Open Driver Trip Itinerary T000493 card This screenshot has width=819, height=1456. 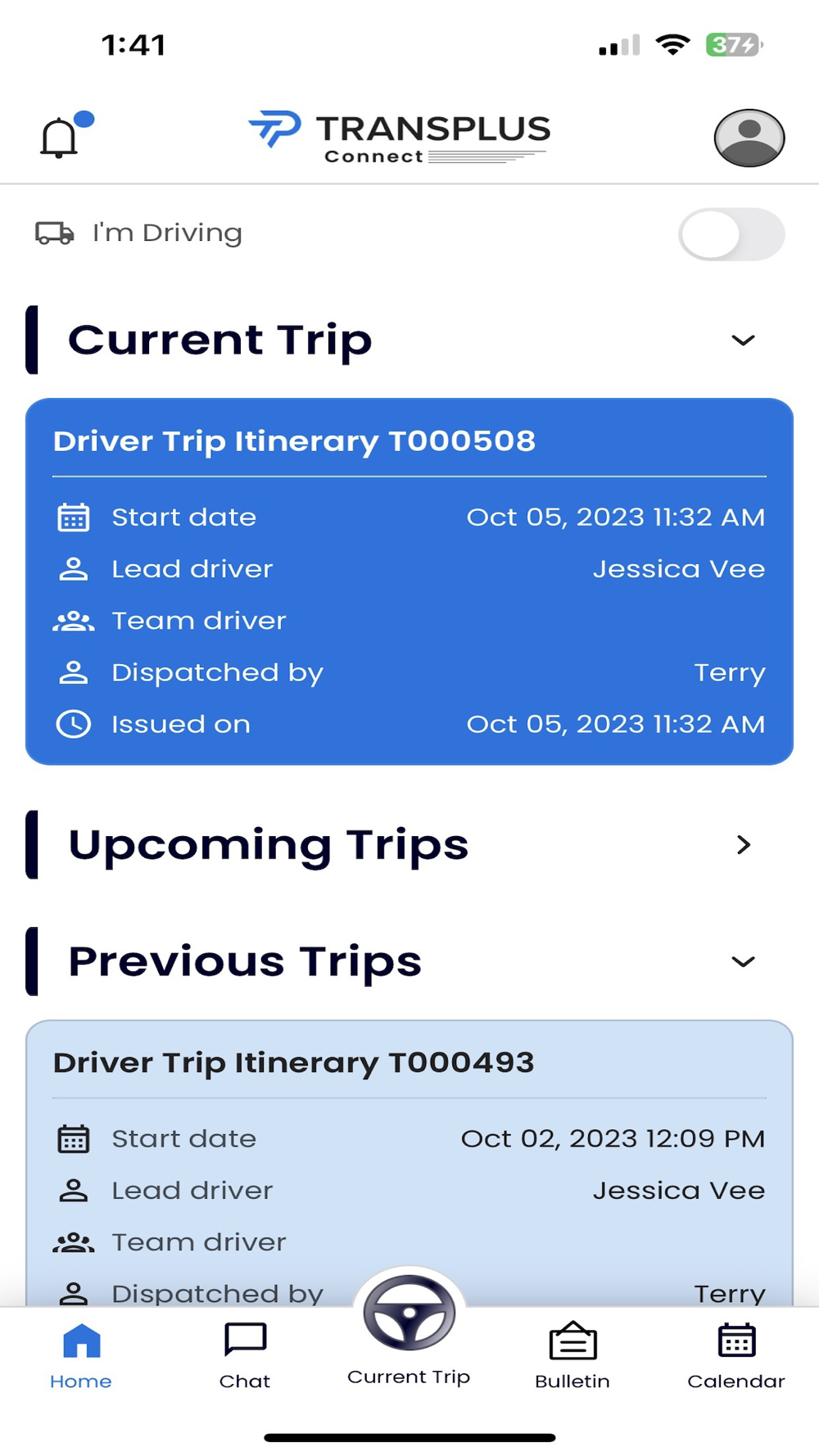click(409, 1163)
